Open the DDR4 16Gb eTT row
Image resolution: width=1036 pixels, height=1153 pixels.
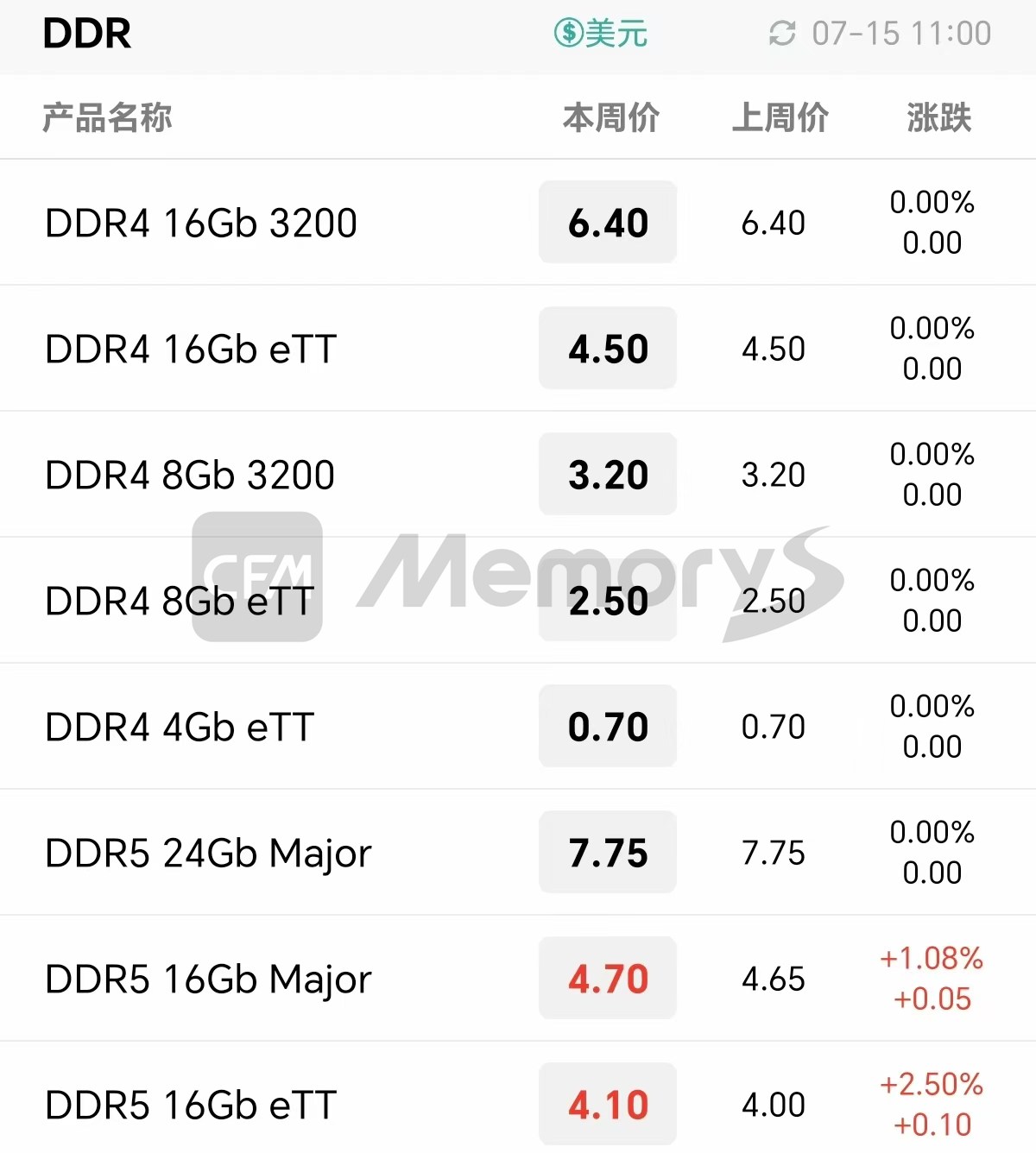coord(191,349)
